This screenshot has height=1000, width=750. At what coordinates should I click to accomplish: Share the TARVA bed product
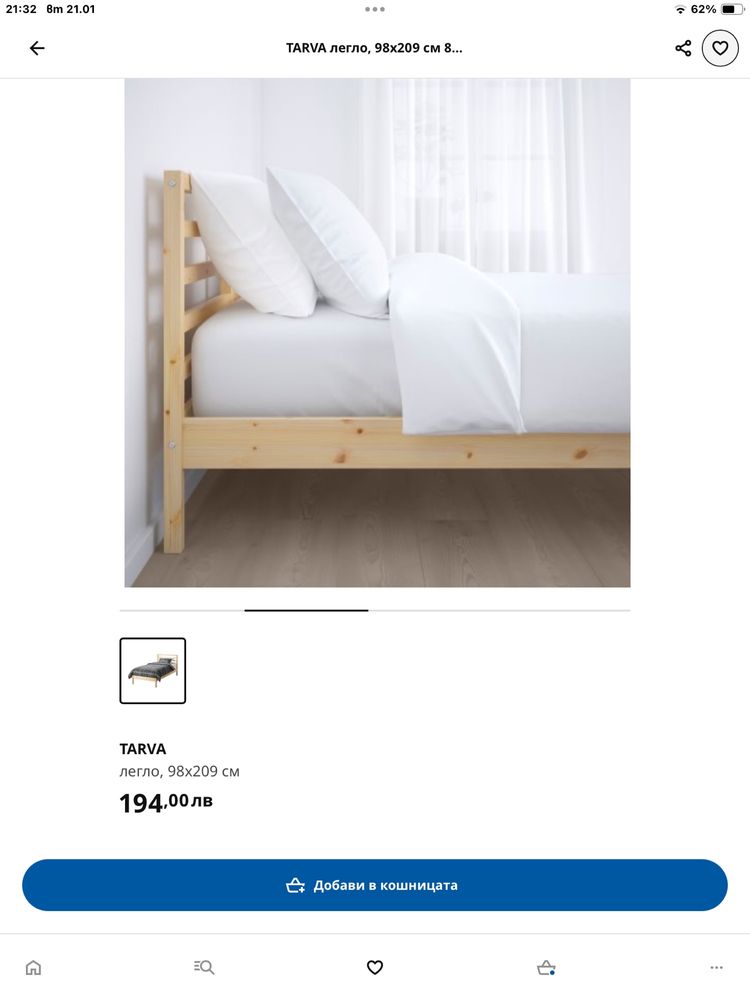pos(683,48)
